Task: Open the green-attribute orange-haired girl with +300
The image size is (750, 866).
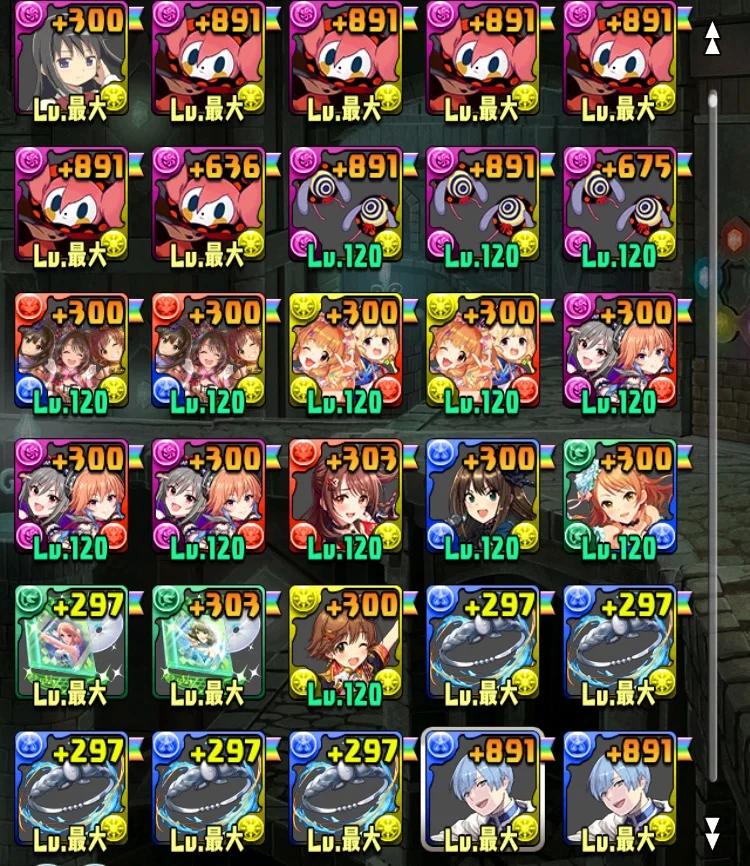Action: (620, 497)
